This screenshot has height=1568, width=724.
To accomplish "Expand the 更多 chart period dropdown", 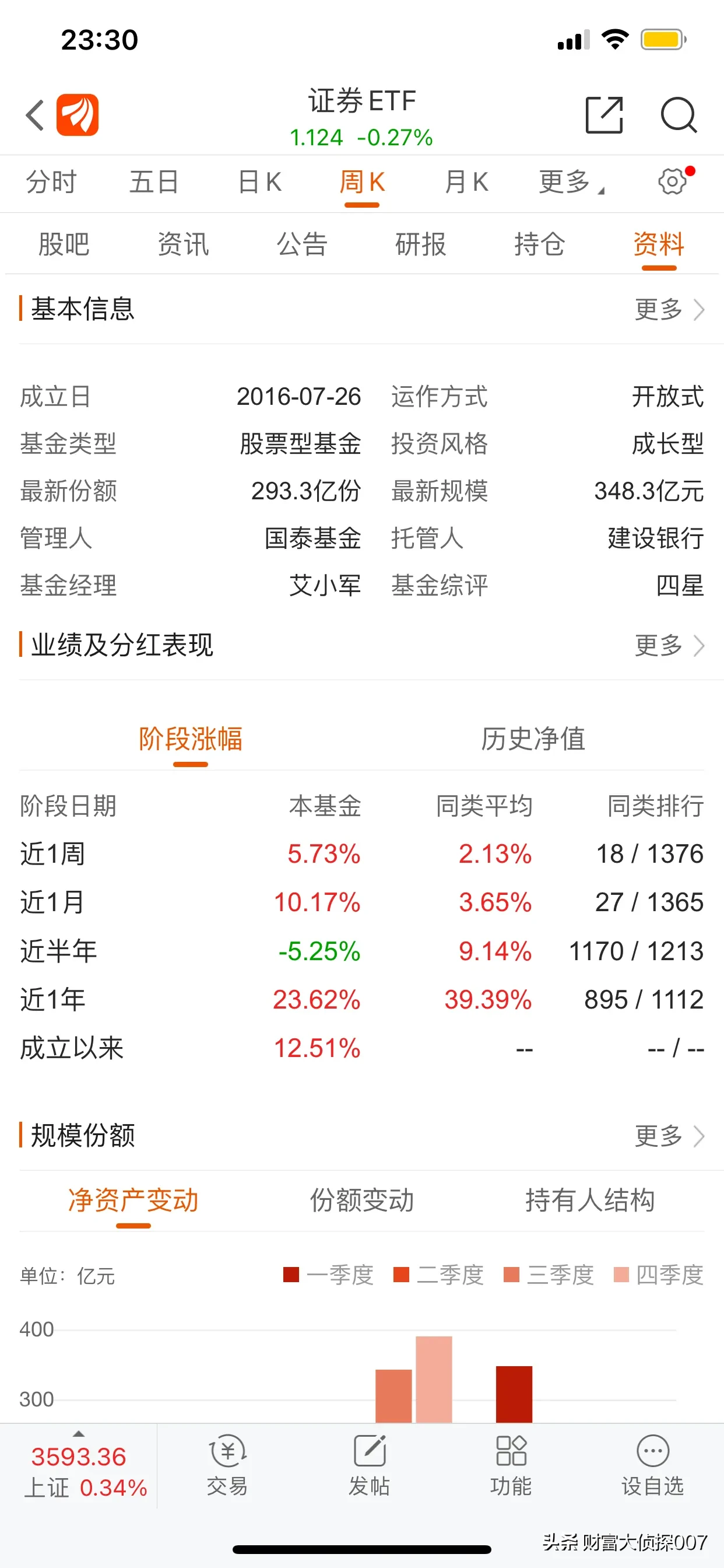I will 570,182.
